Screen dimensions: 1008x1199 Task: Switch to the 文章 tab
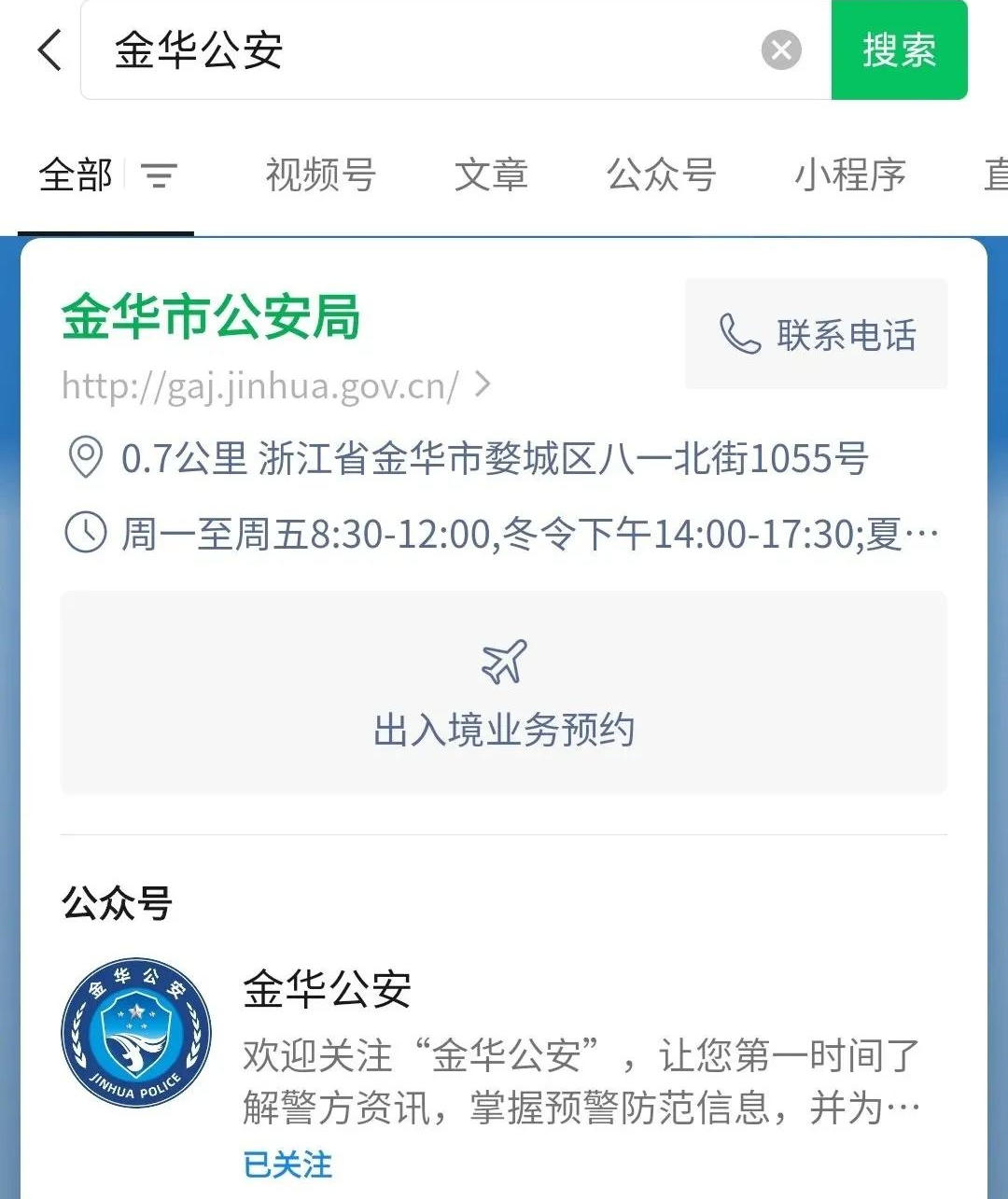tap(491, 175)
